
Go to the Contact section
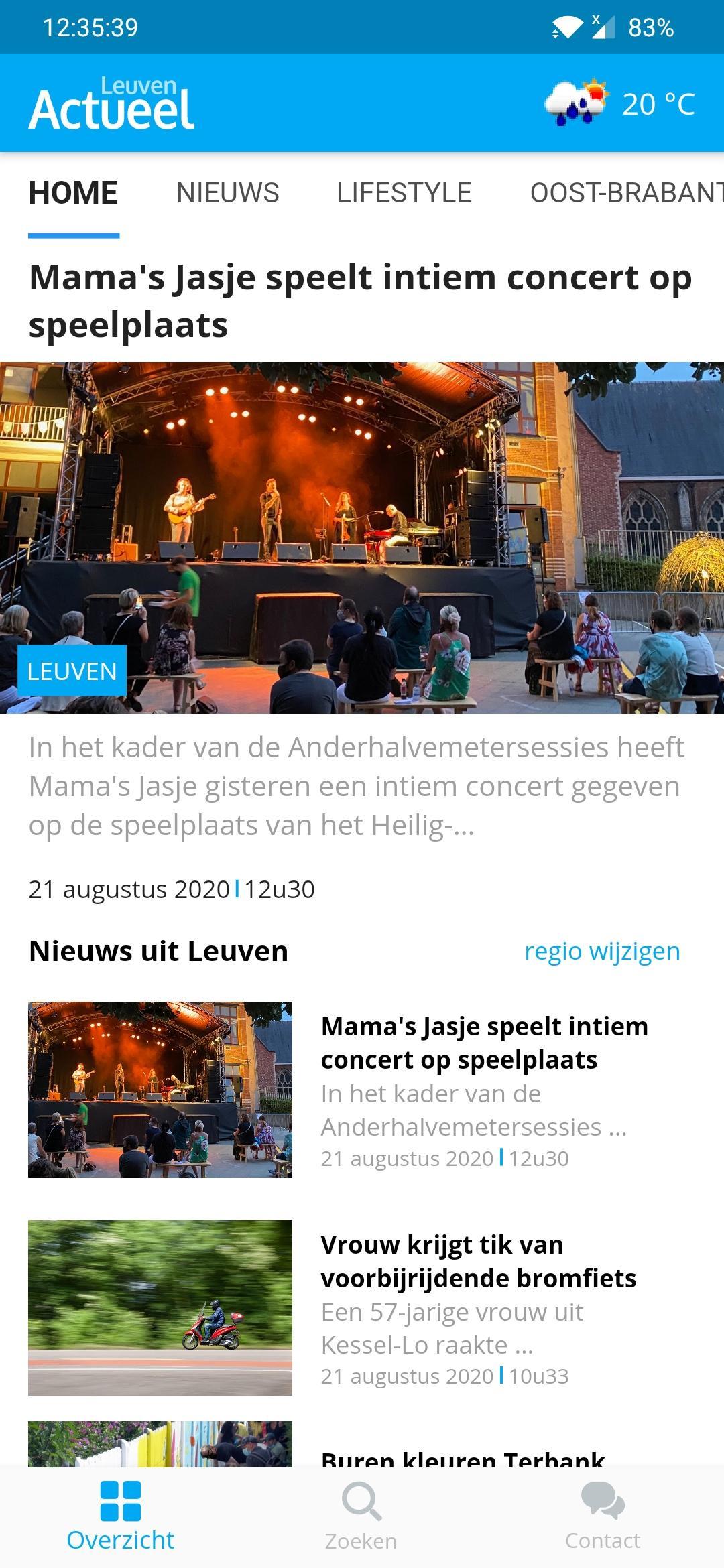(x=603, y=1516)
